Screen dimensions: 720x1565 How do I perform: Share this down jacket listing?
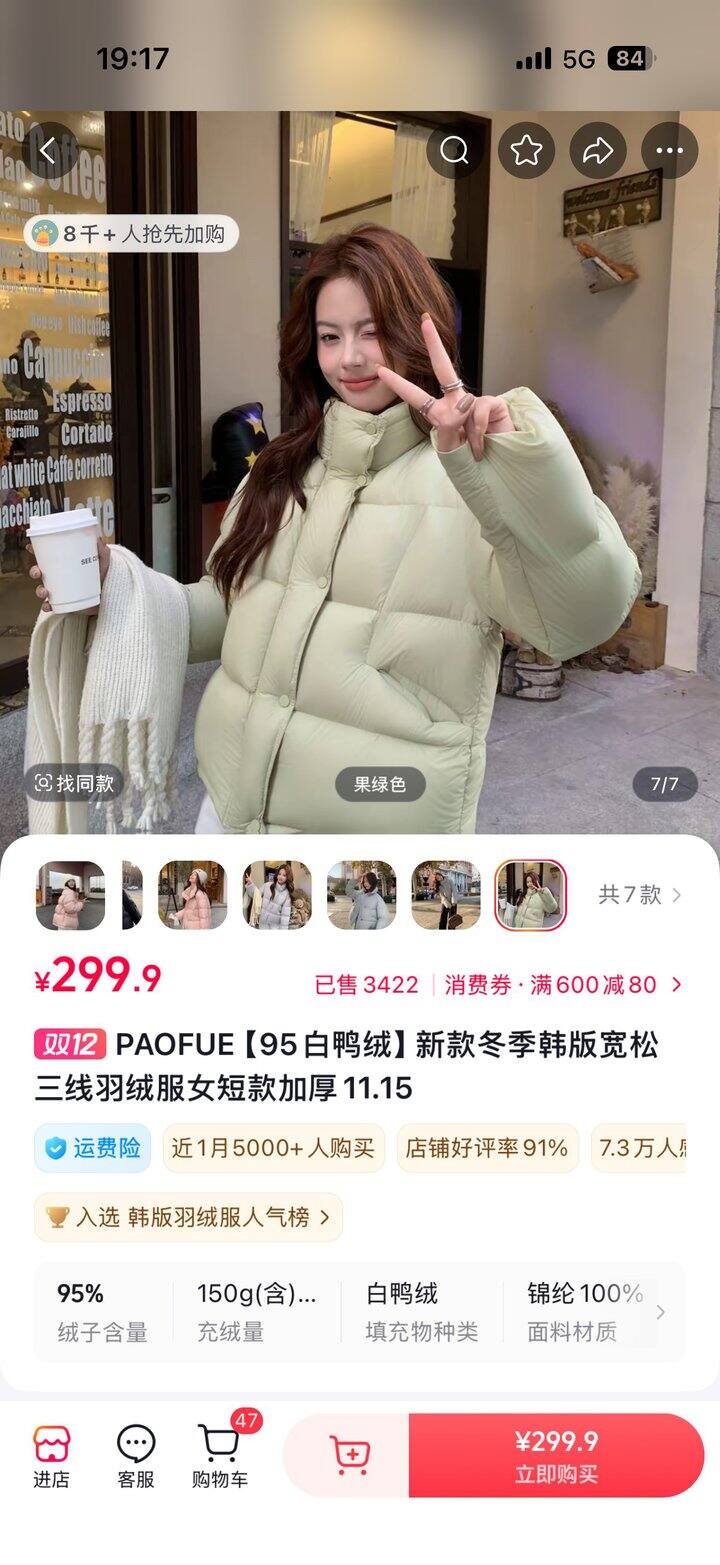(x=598, y=151)
